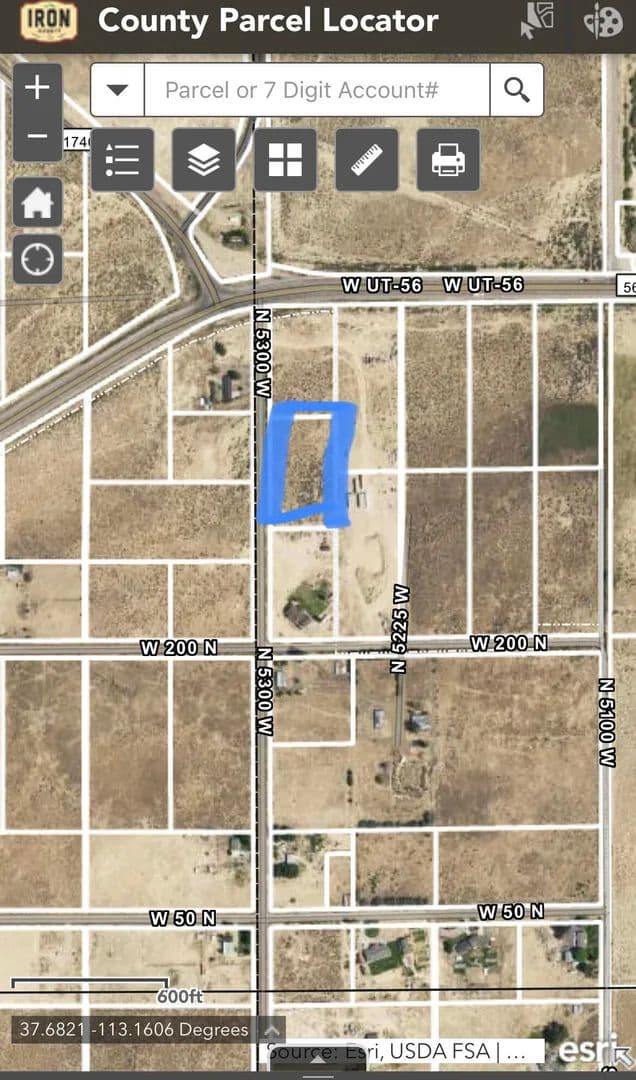Viewport: 636px width, 1080px height.
Task: Zoom out of the map
Action: coord(37,136)
